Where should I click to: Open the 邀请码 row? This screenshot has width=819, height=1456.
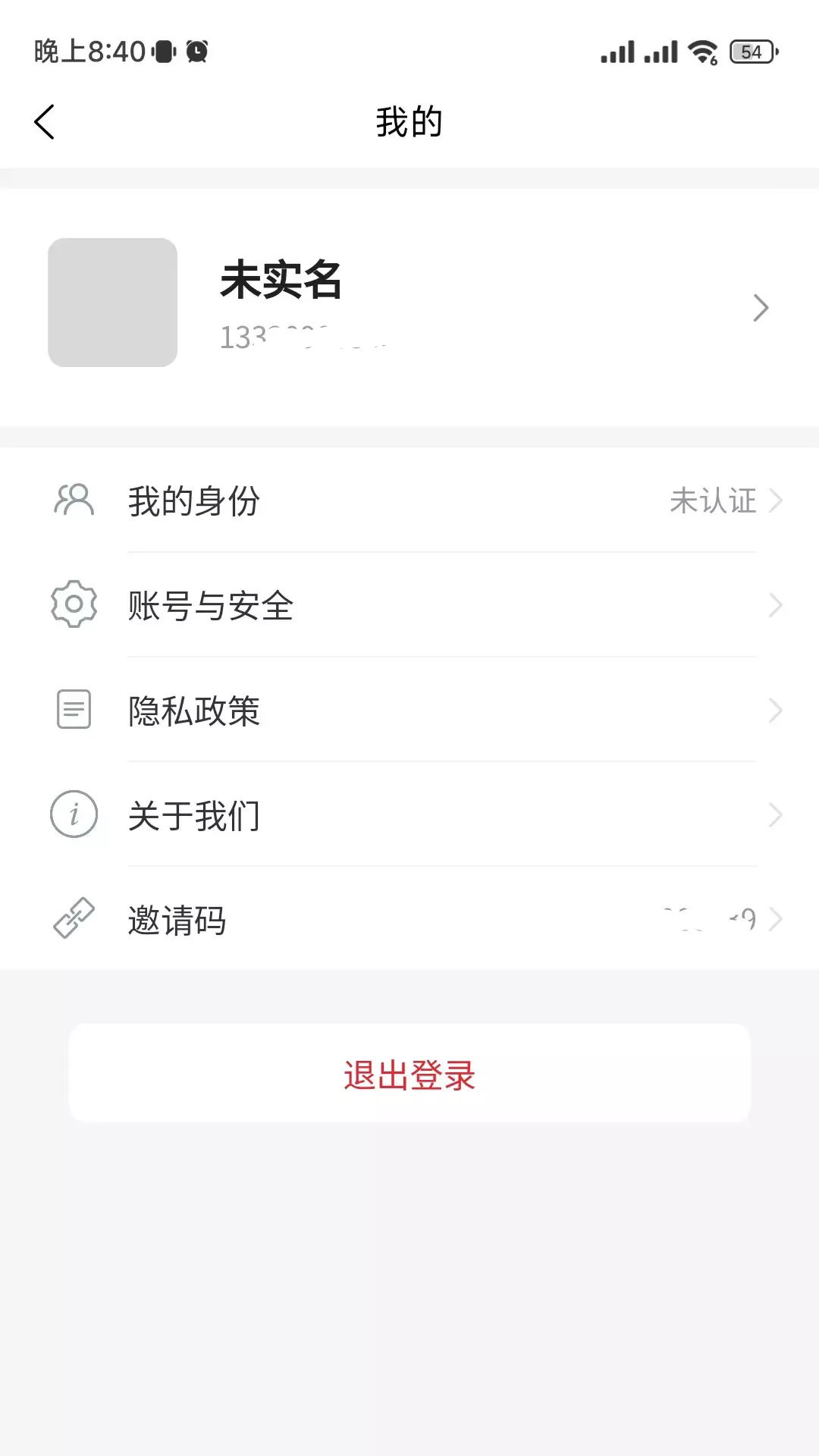pyautogui.click(x=409, y=919)
